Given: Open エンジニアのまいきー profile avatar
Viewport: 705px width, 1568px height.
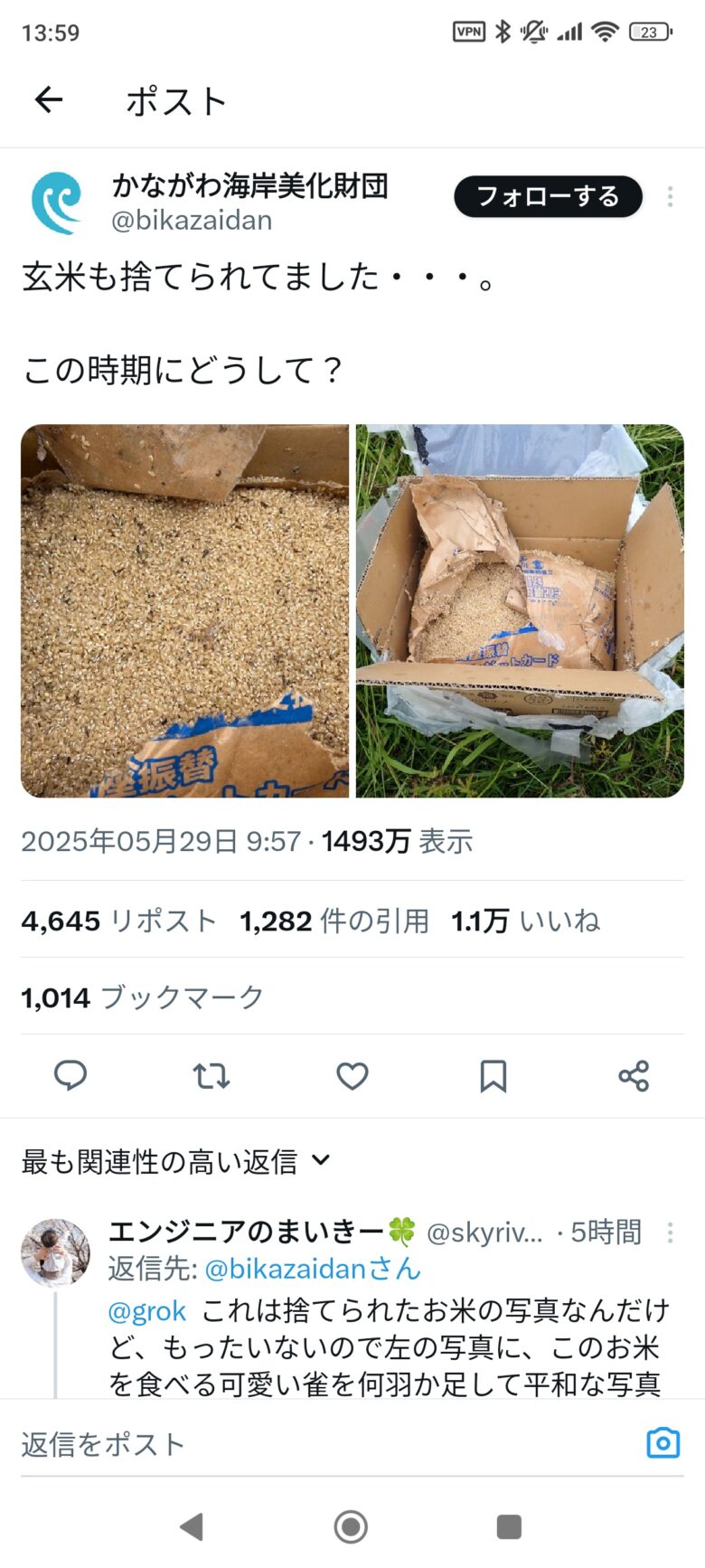Looking at the screenshot, I should (x=56, y=1252).
